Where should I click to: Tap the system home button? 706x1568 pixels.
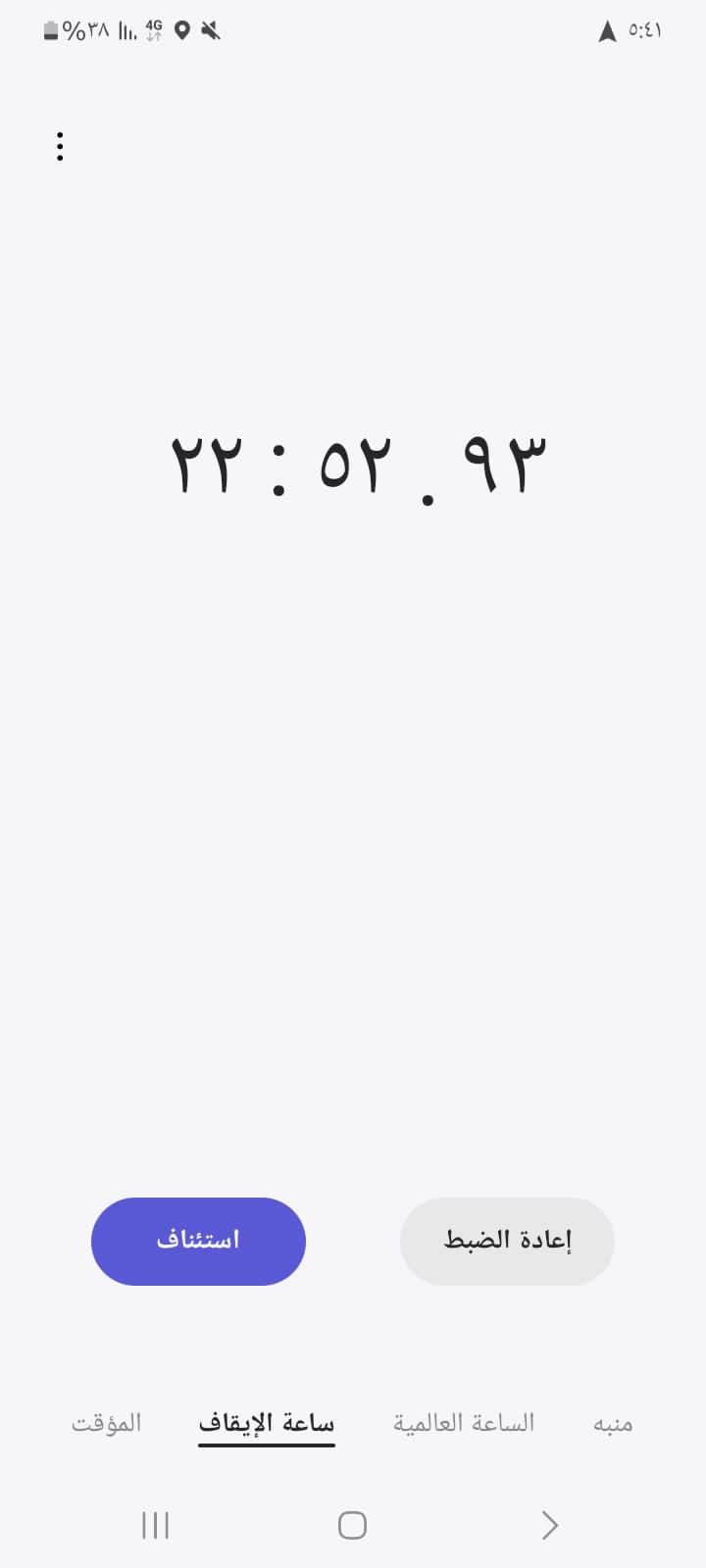pos(352,1525)
